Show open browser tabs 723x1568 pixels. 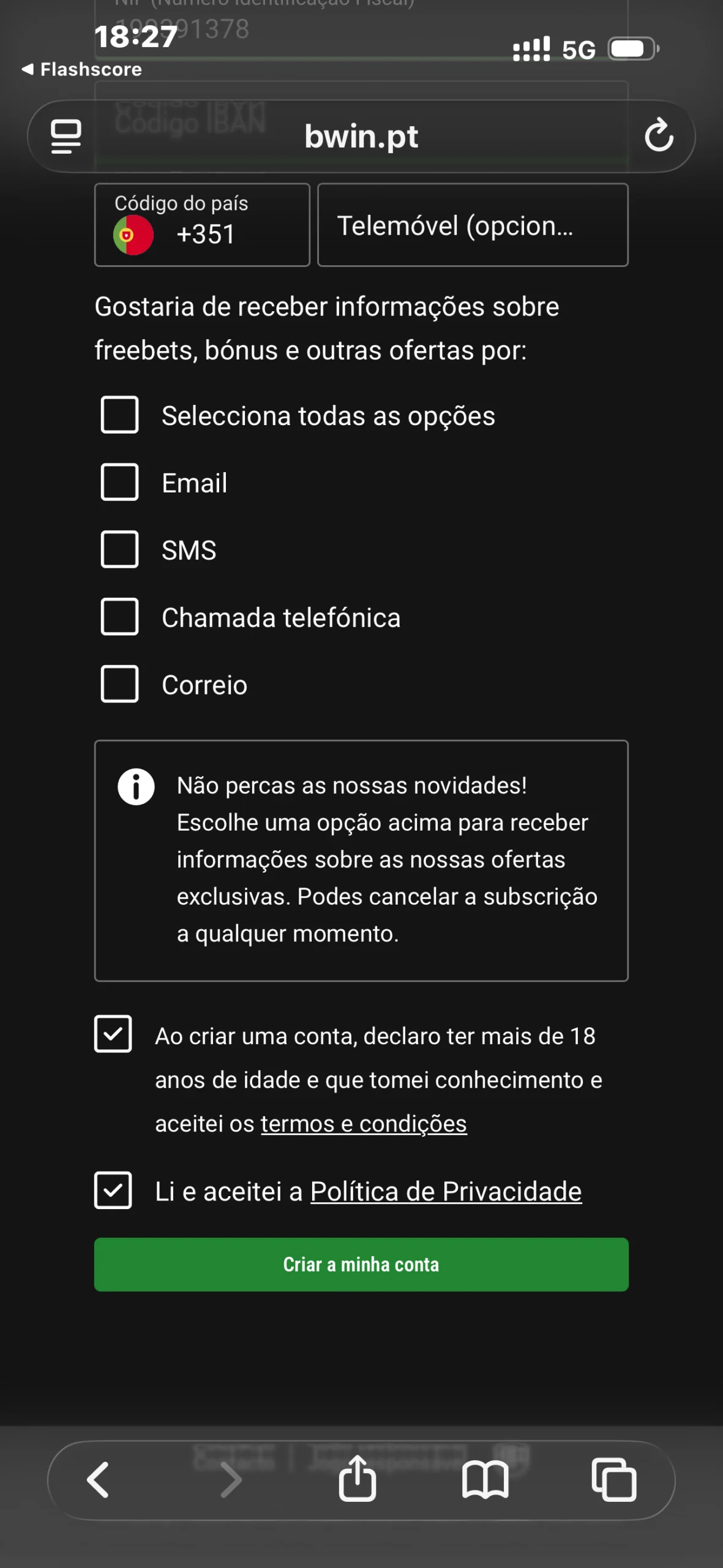coord(613,1480)
